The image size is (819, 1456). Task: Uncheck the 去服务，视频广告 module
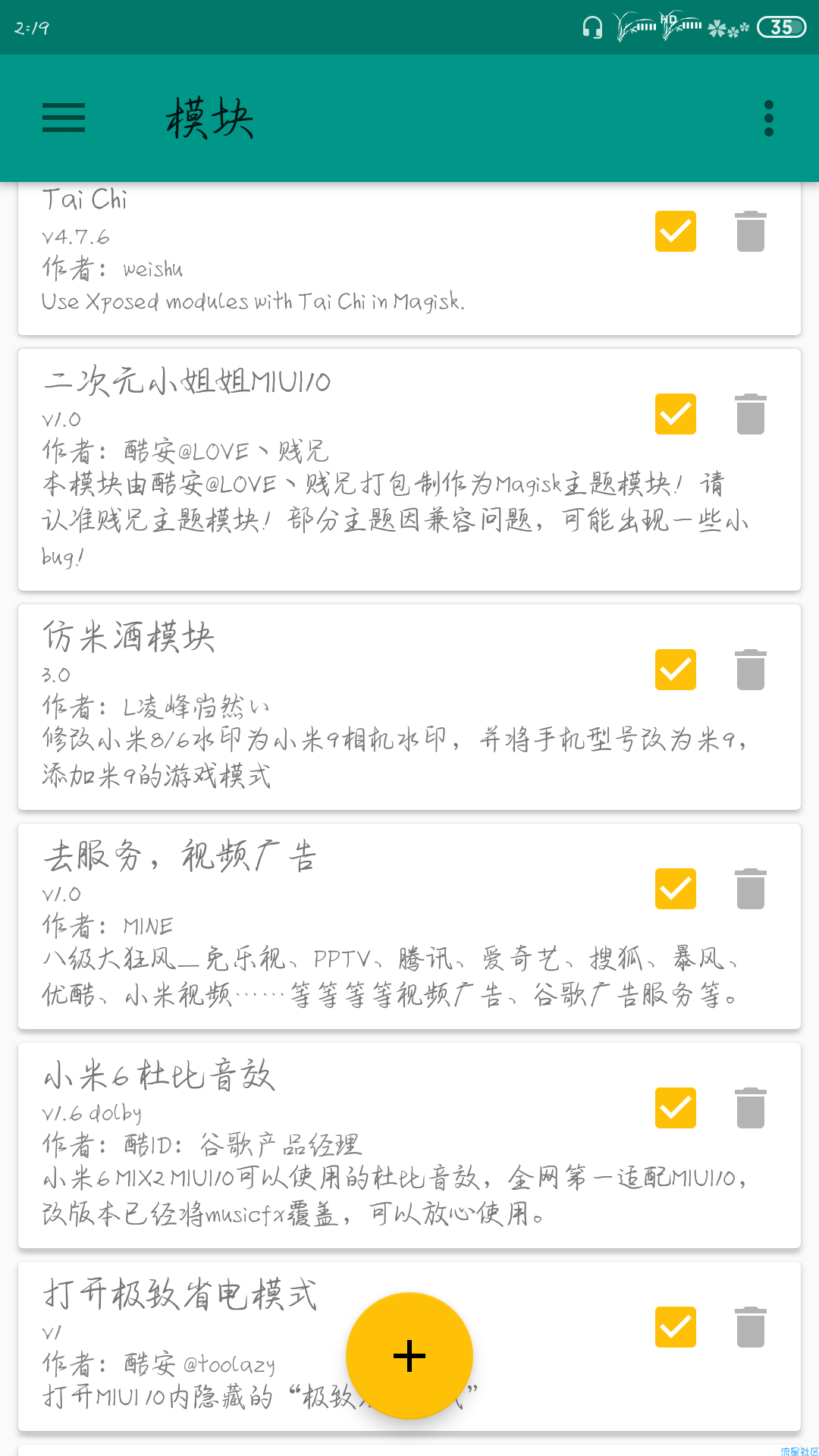click(x=676, y=889)
